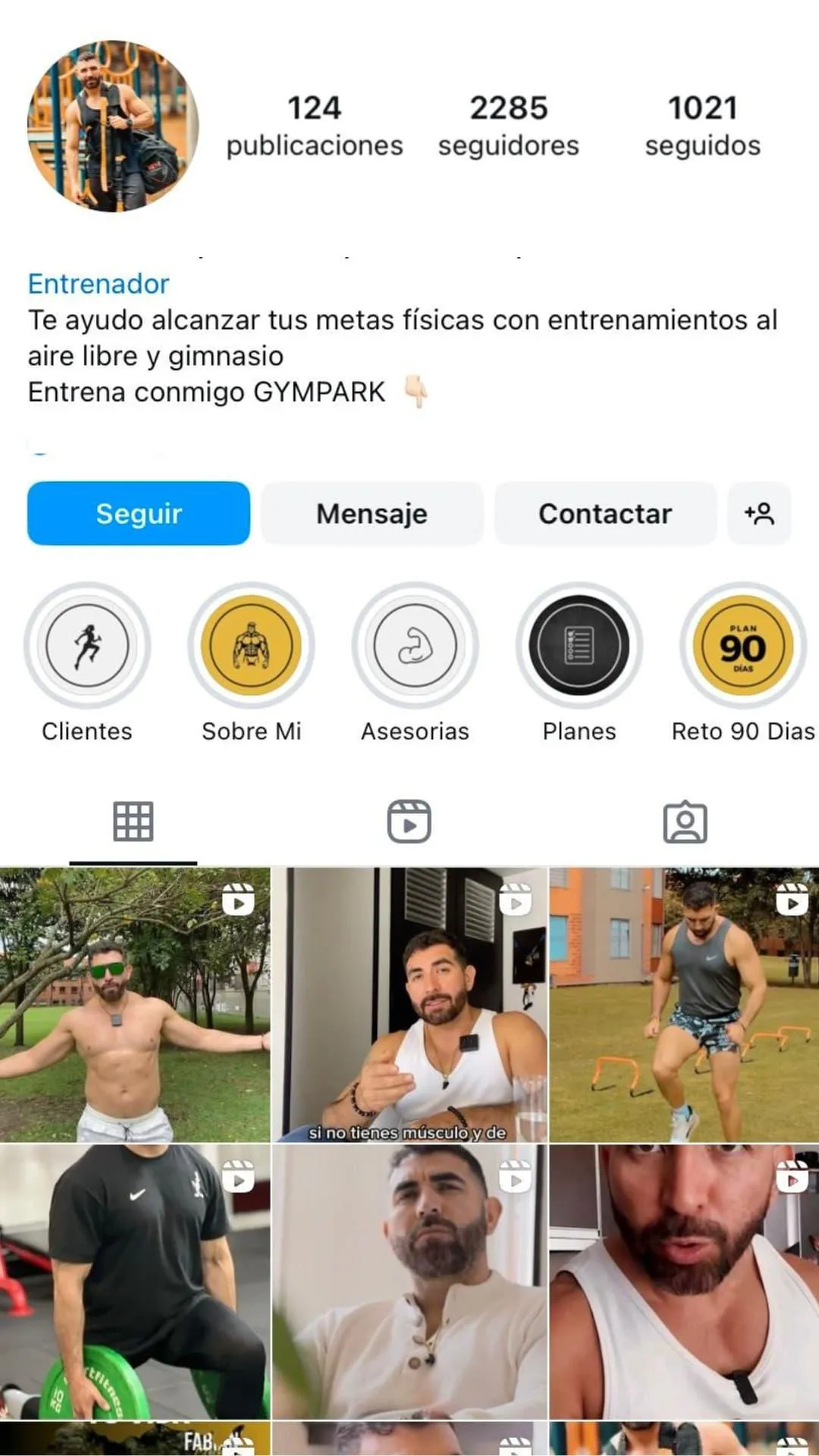819x1456 pixels.
Task: Open suggested accounts add-person icon
Action: coord(759,513)
